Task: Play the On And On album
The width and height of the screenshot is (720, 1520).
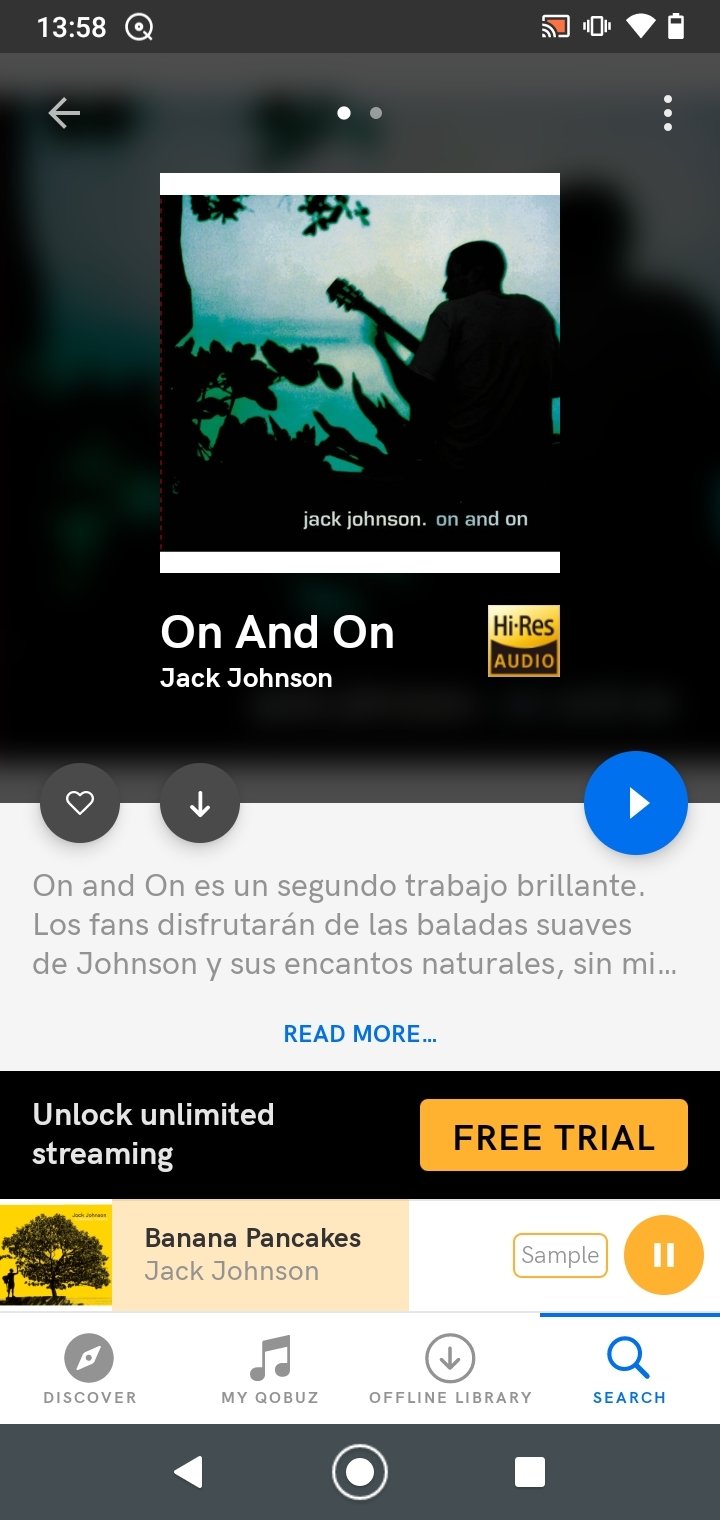Action: click(636, 803)
